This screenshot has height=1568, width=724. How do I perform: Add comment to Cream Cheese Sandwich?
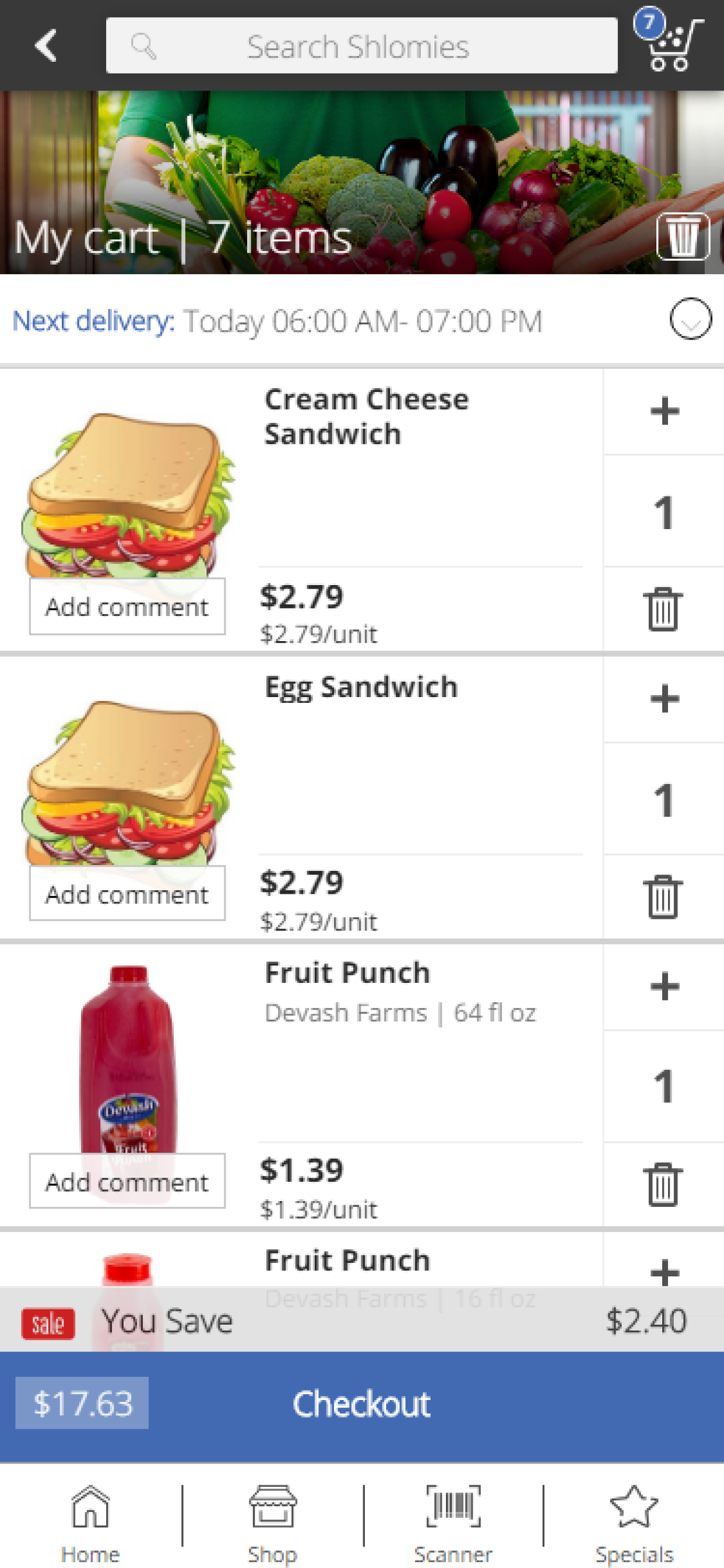pos(127,606)
